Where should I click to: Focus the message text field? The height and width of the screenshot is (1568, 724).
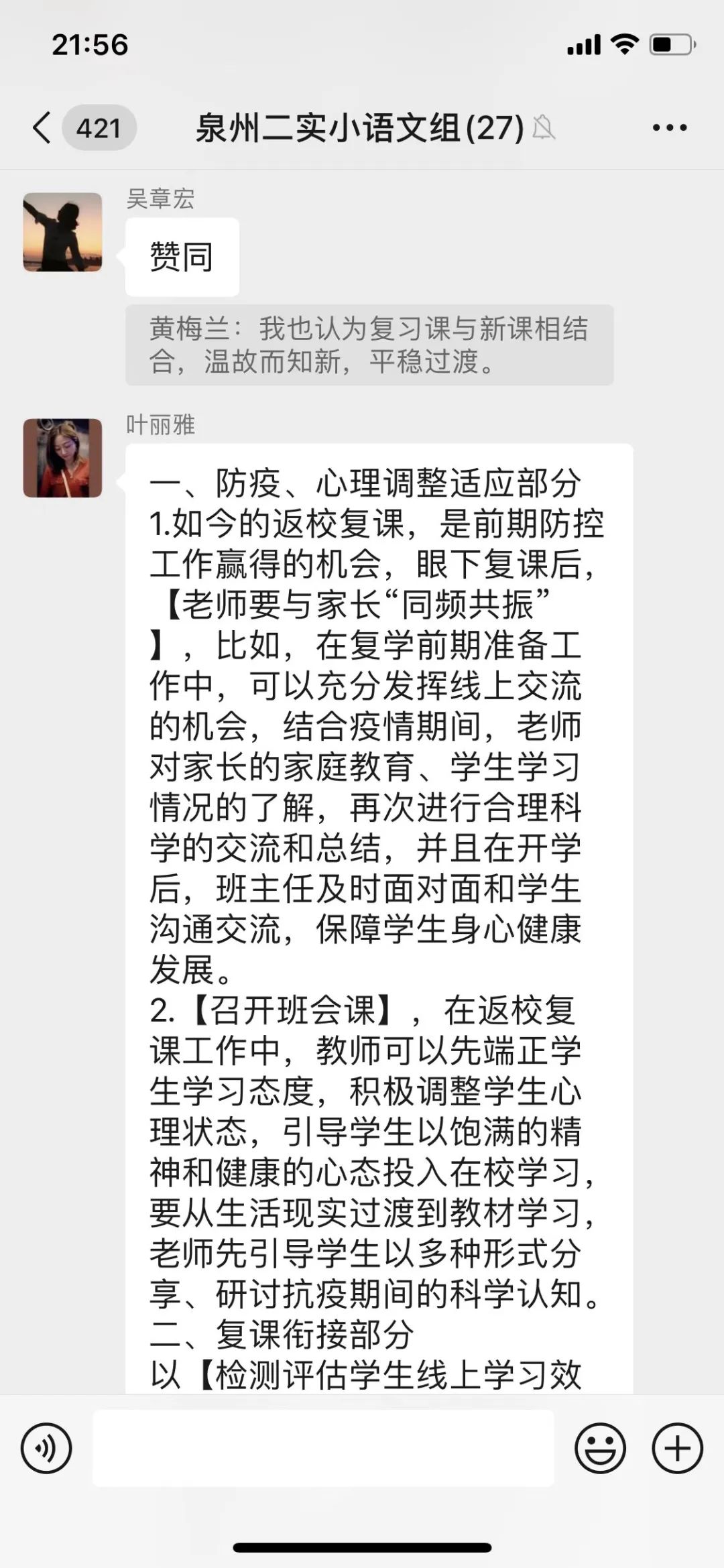pyautogui.click(x=323, y=1448)
